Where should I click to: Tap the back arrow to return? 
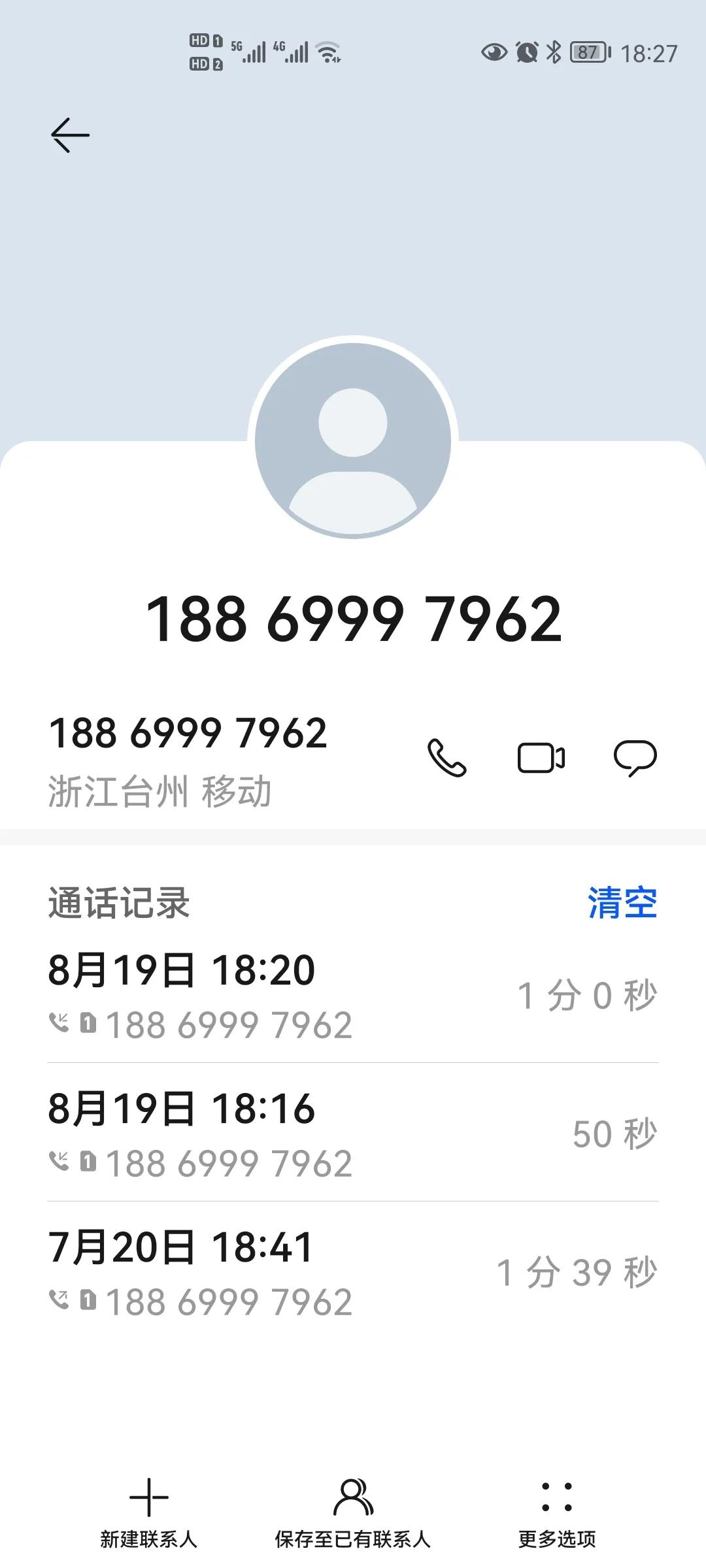click(x=69, y=134)
